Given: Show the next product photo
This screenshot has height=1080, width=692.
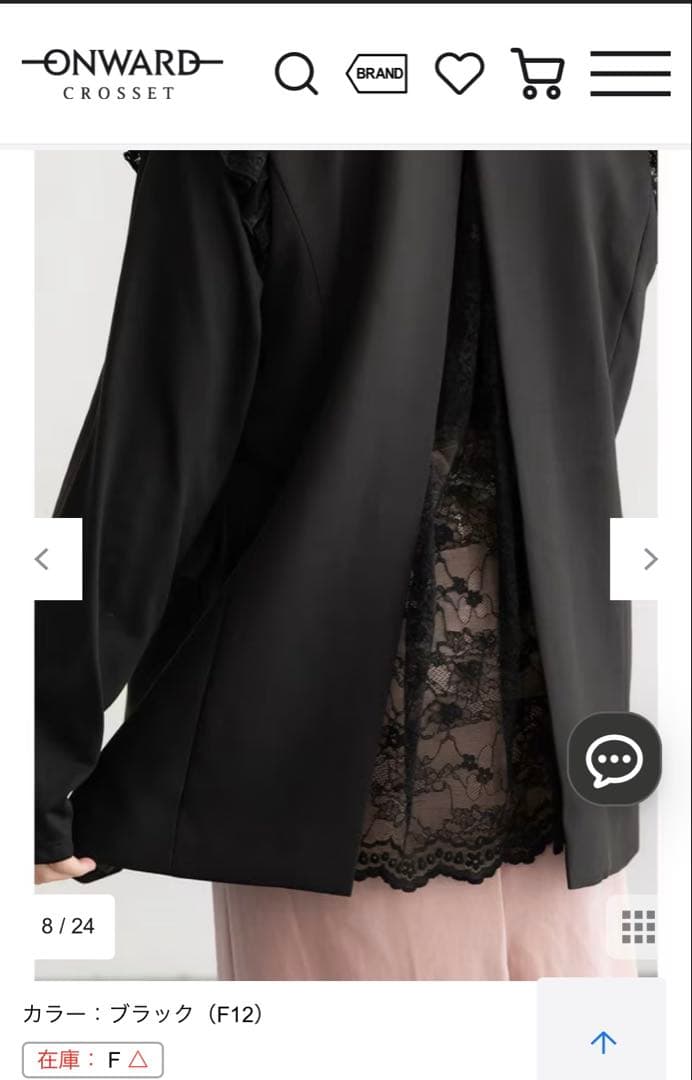Looking at the screenshot, I should [x=650, y=559].
